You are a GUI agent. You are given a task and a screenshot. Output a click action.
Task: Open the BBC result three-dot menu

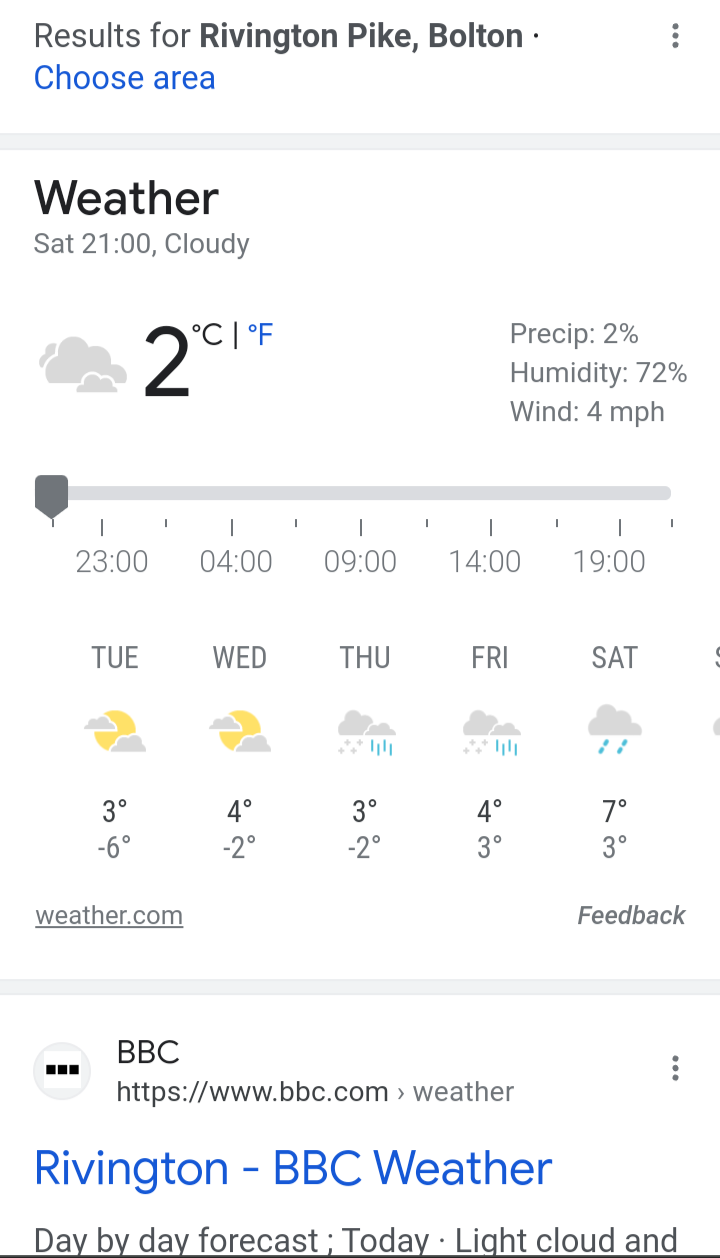tap(675, 1068)
